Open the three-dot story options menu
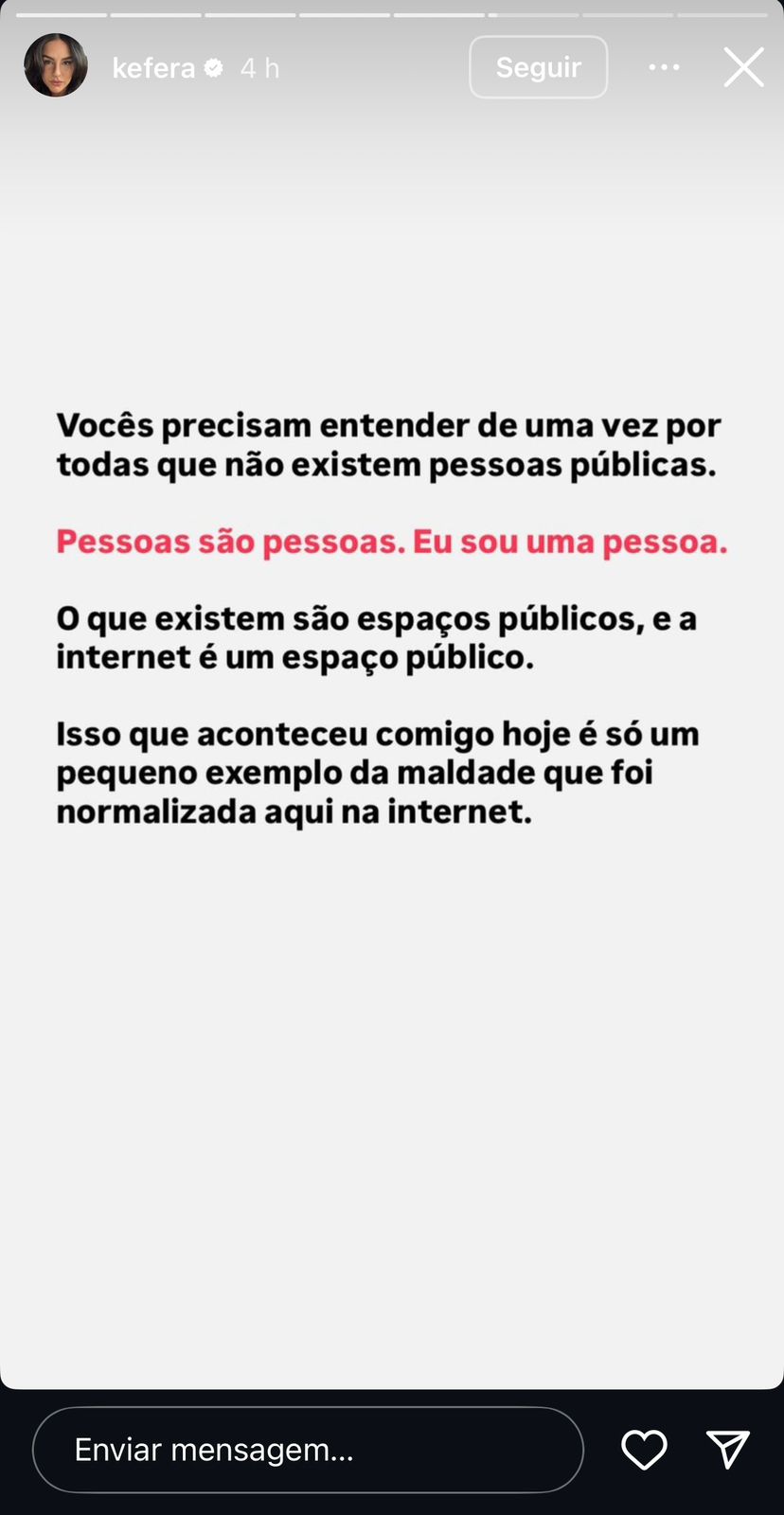The height and width of the screenshot is (1515, 784). point(664,67)
